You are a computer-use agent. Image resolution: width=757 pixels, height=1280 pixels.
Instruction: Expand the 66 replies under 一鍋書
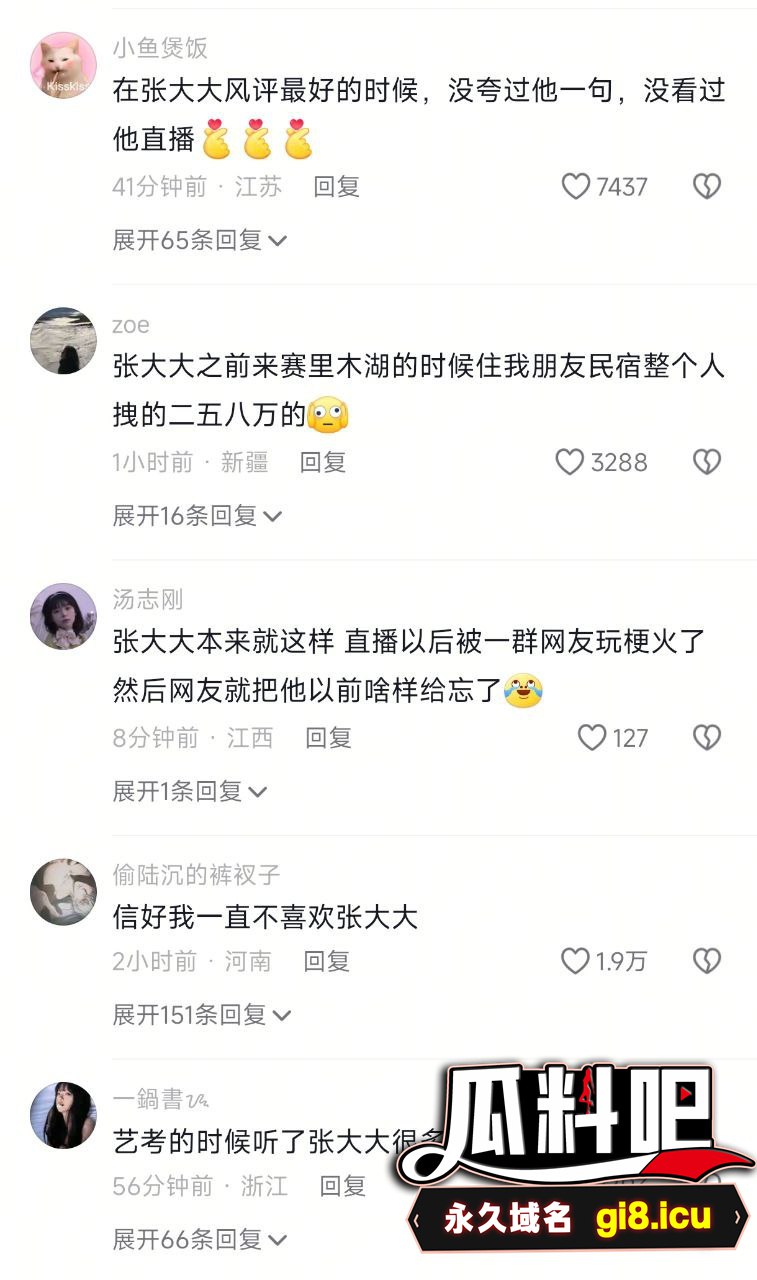199,1240
